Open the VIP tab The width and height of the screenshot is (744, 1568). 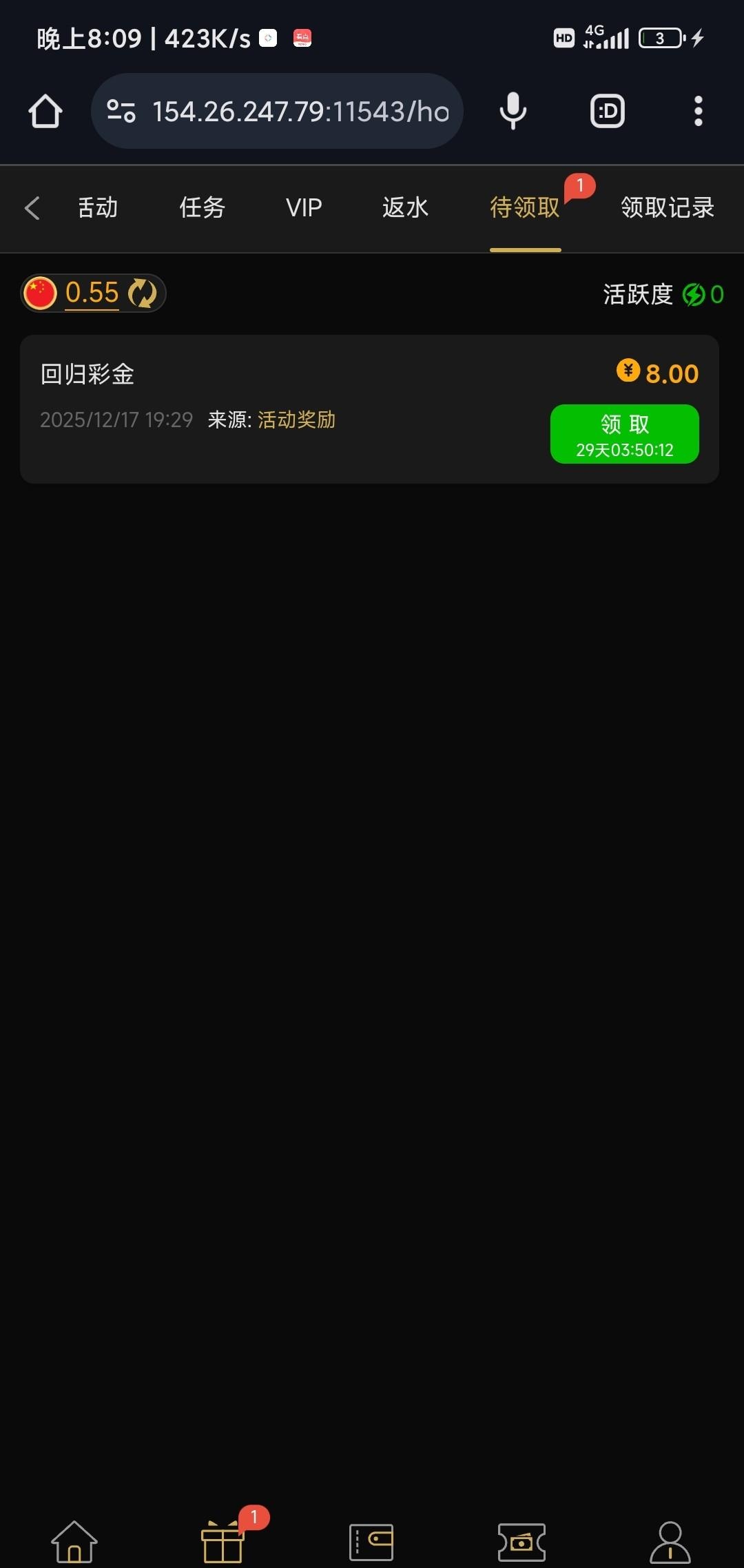click(304, 207)
